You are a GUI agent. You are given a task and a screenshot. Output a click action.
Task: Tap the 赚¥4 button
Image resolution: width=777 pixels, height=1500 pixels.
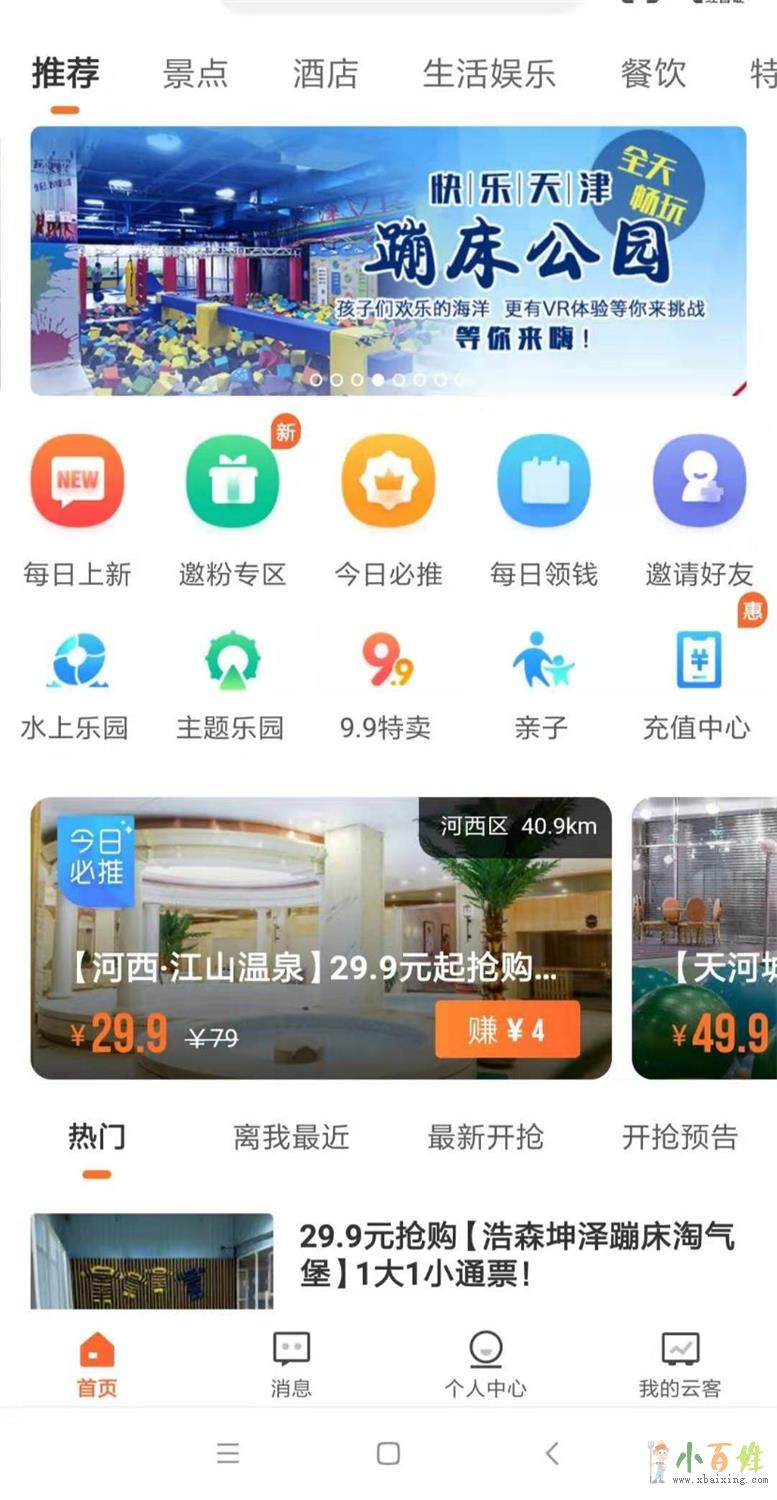(507, 1030)
